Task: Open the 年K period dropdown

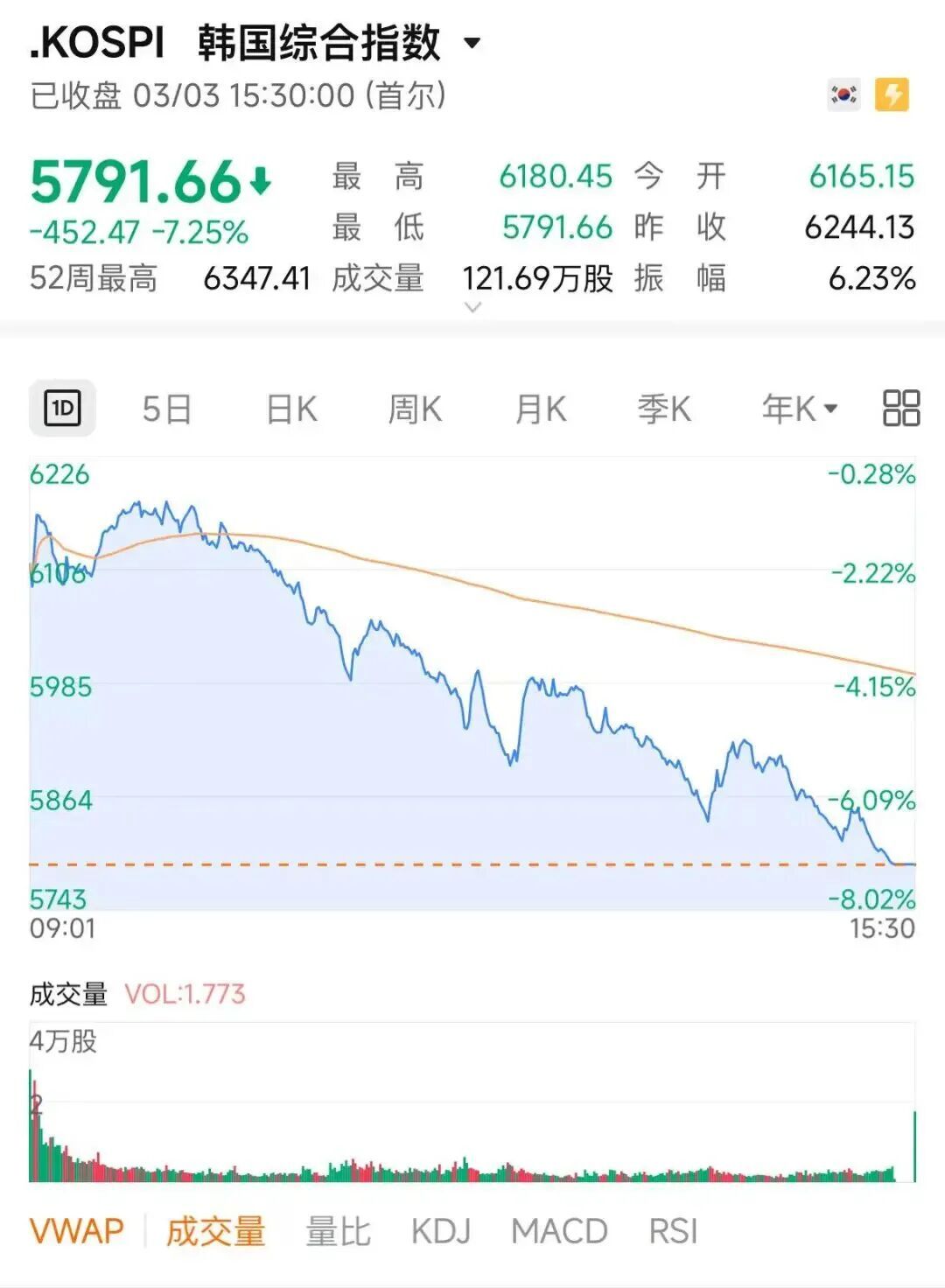Action: coord(800,409)
